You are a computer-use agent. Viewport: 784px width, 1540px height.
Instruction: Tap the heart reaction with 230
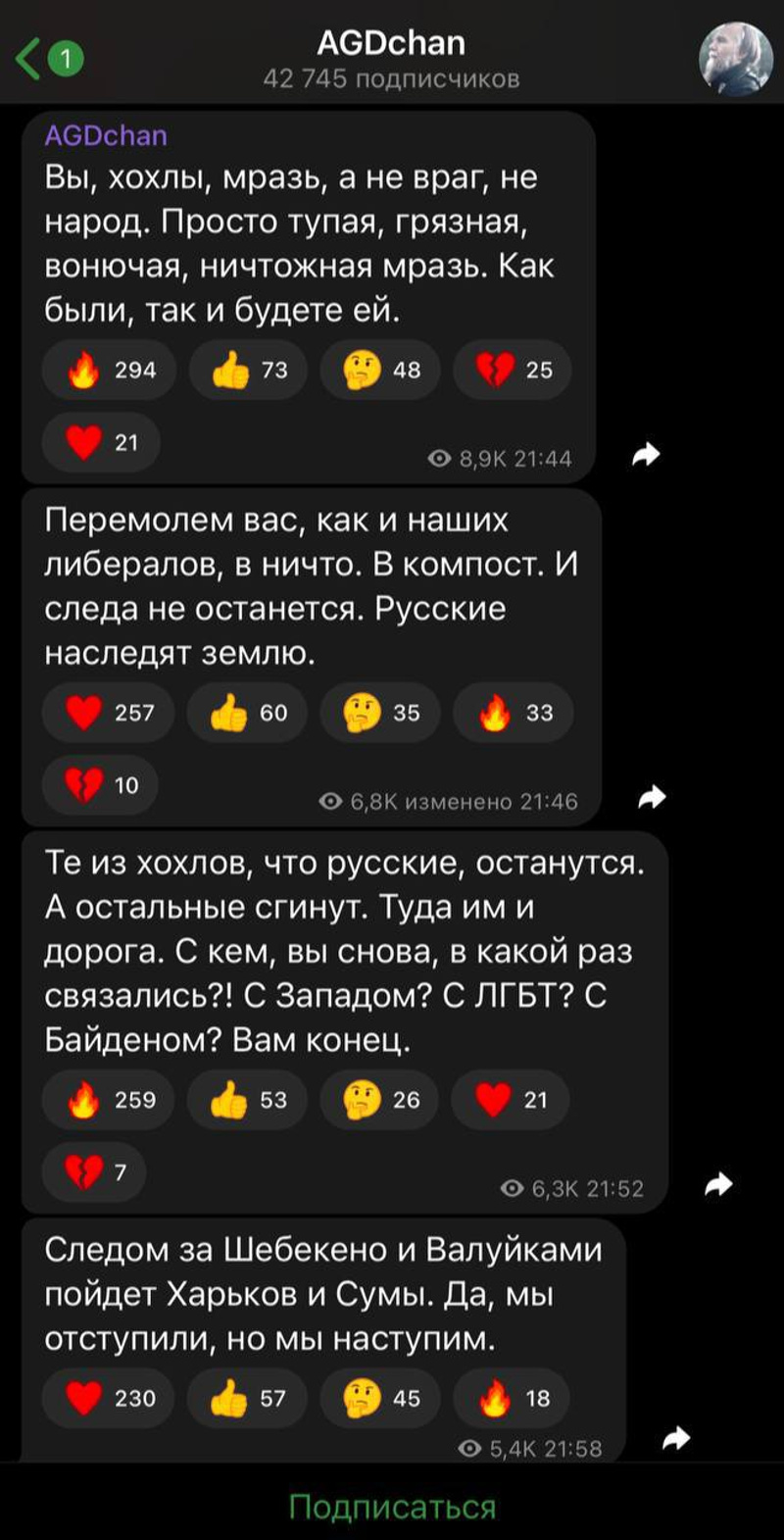[x=109, y=1398]
